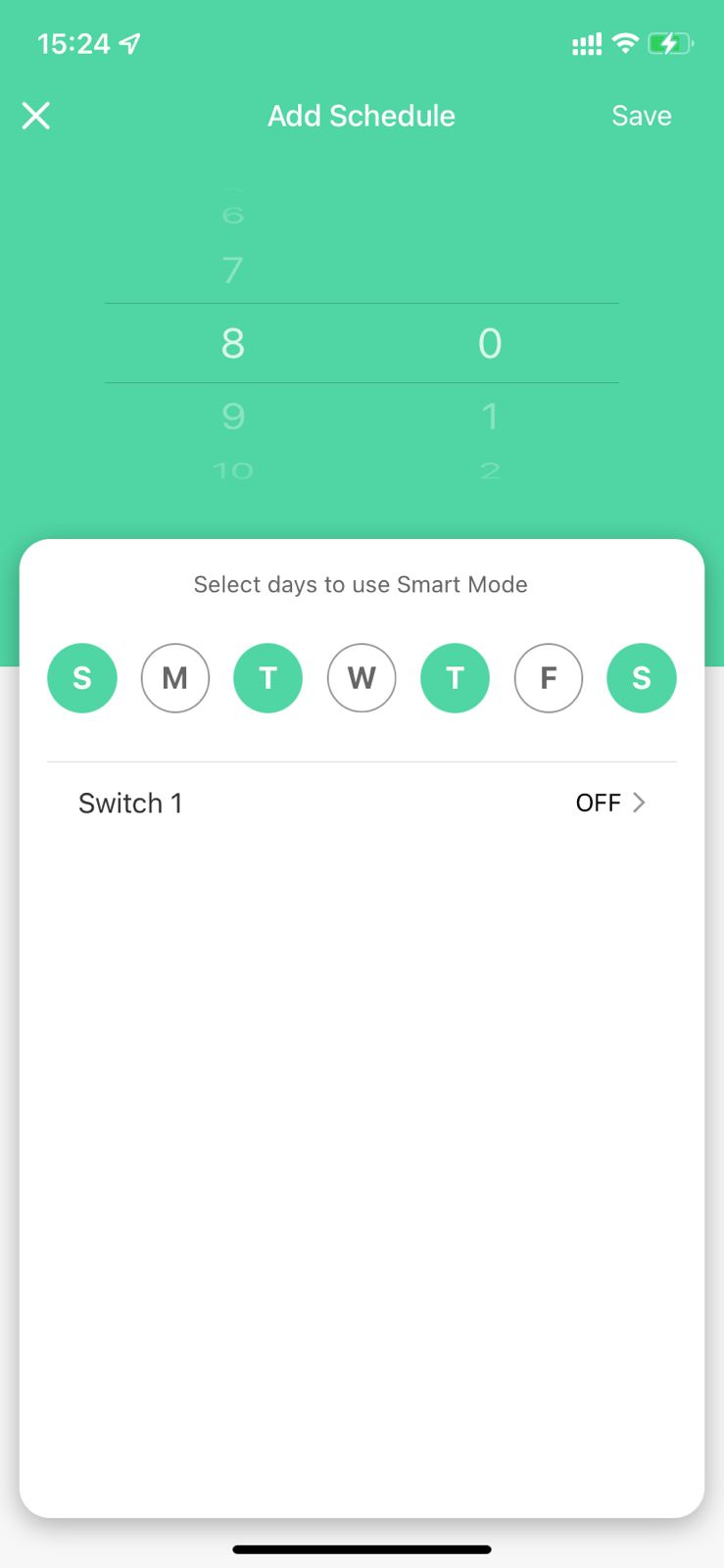Open Switch 1 state options

pyautogui.click(x=362, y=803)
